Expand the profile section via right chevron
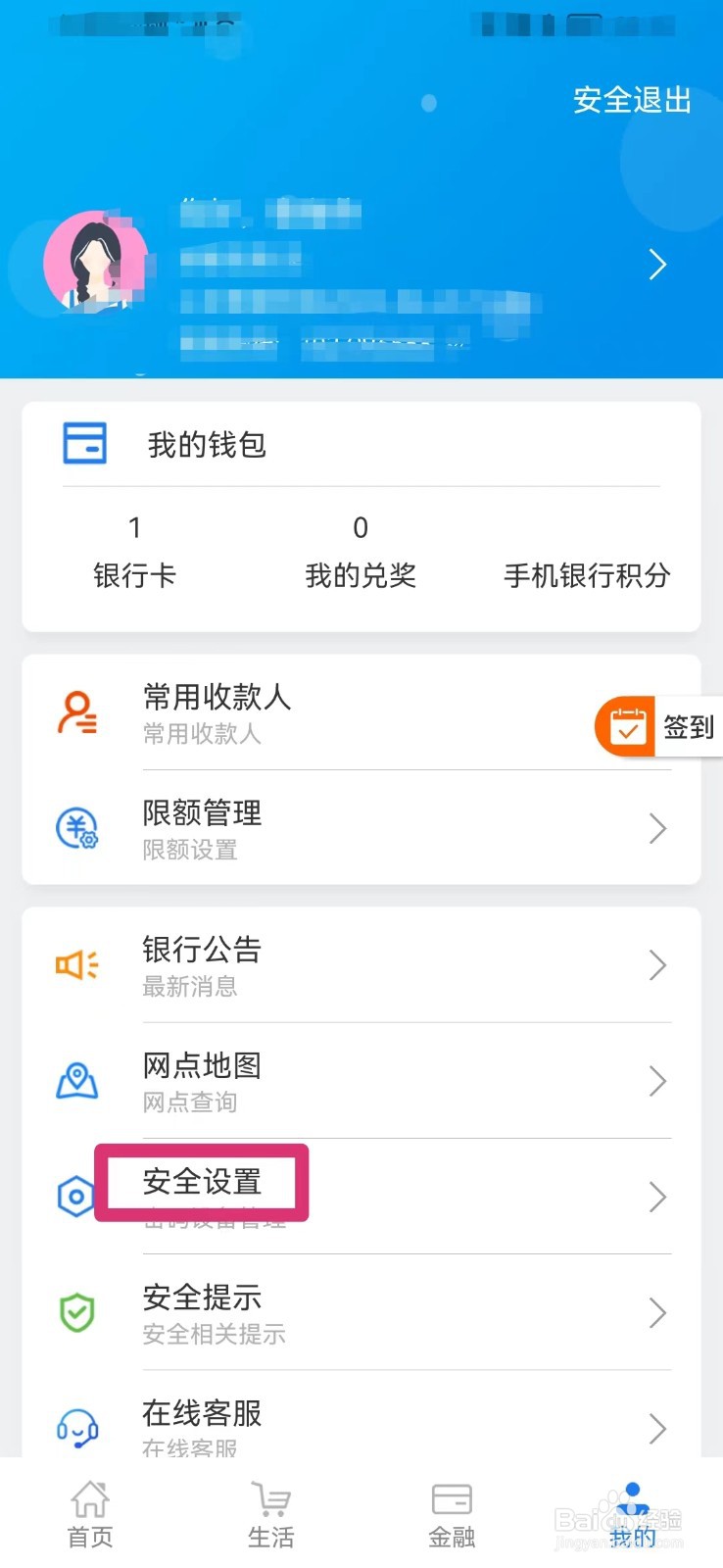This screenshot has width=723, height=1568. [x=657, y=265]
